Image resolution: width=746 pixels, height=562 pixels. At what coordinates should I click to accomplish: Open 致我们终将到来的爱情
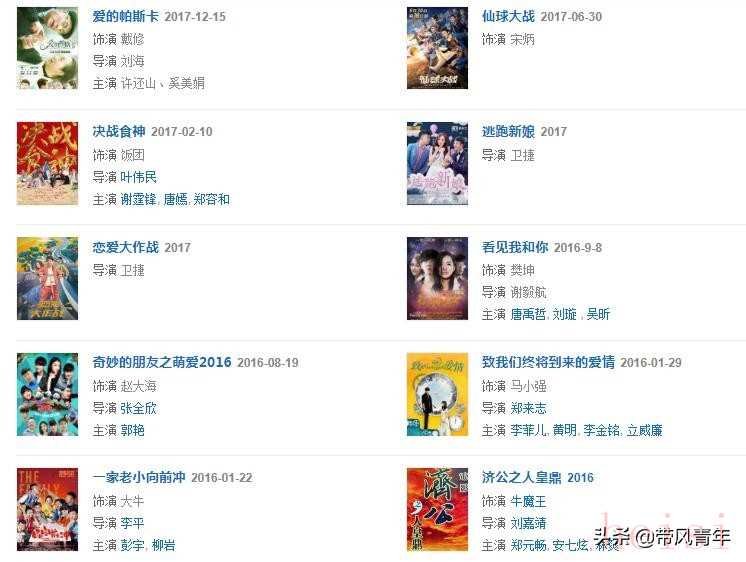click(x=548, y=362)
